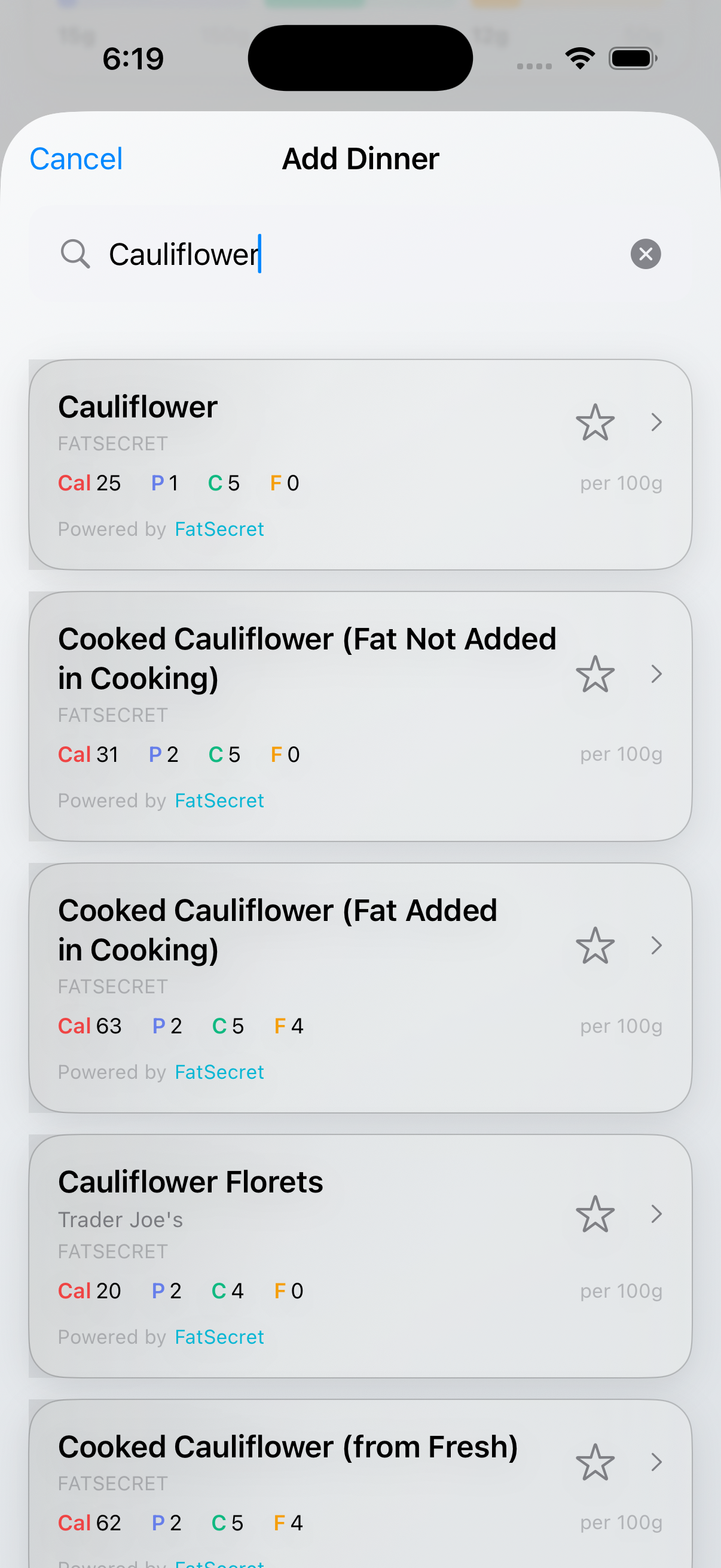Viewport: 721px width, 1568px height.
Task: Star Cooked Cauliflower (from Fresh)
Action: point(595,1462)
